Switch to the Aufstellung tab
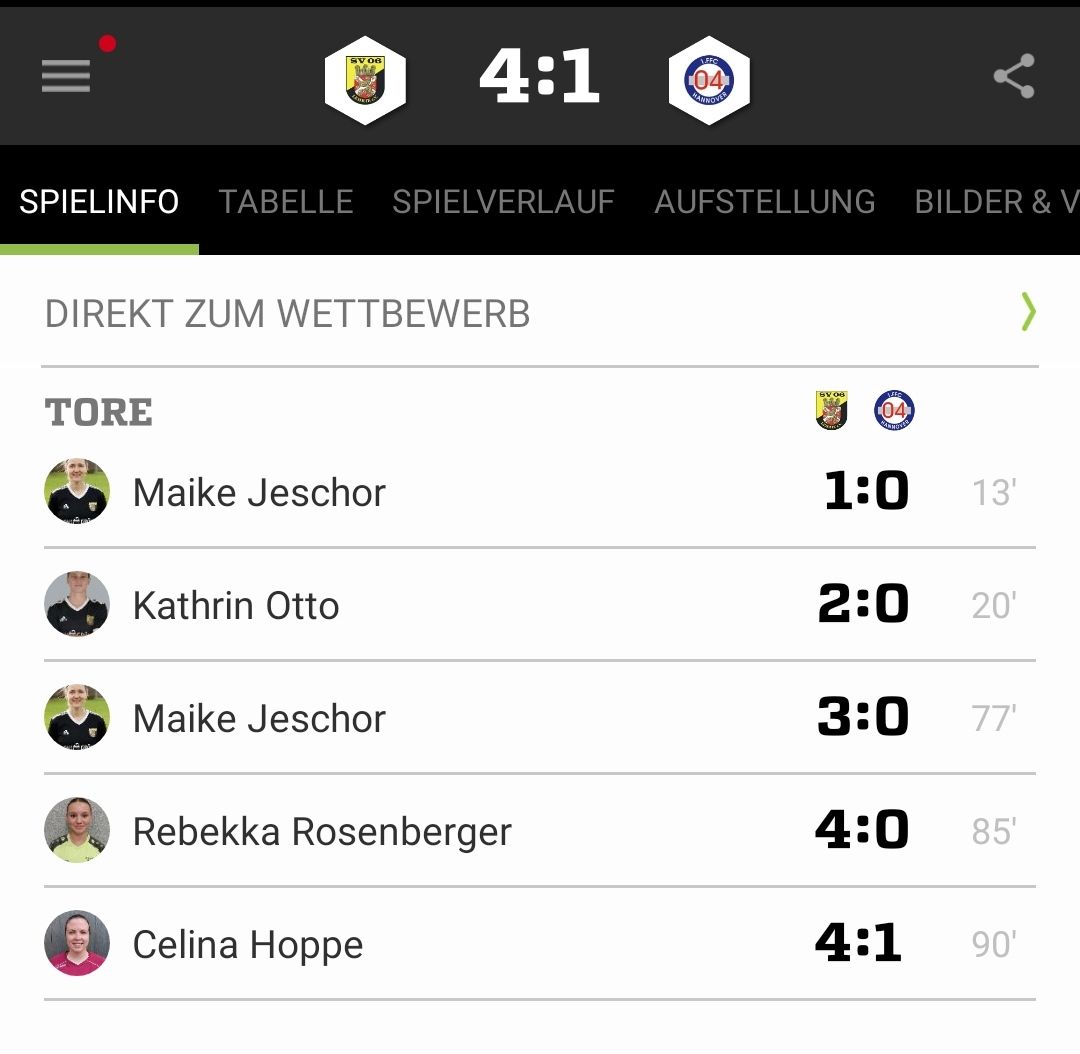The height and width of the screenshot is (1054, 1080). click(x=765, y=202)
